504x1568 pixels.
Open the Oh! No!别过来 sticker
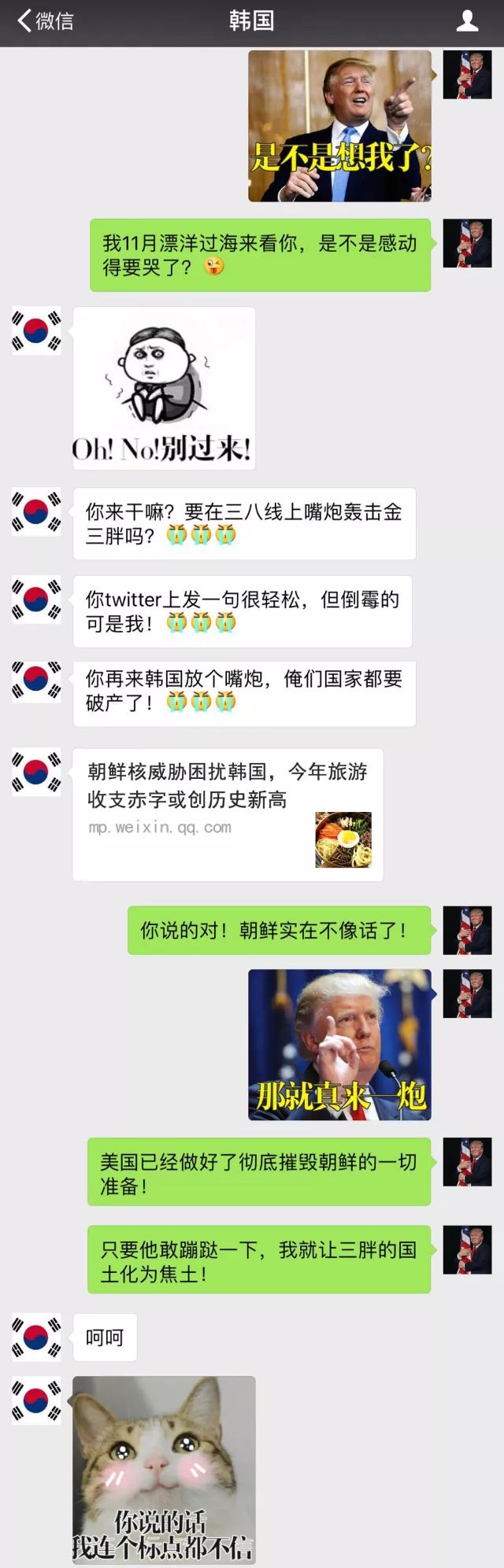click(164, 388)
